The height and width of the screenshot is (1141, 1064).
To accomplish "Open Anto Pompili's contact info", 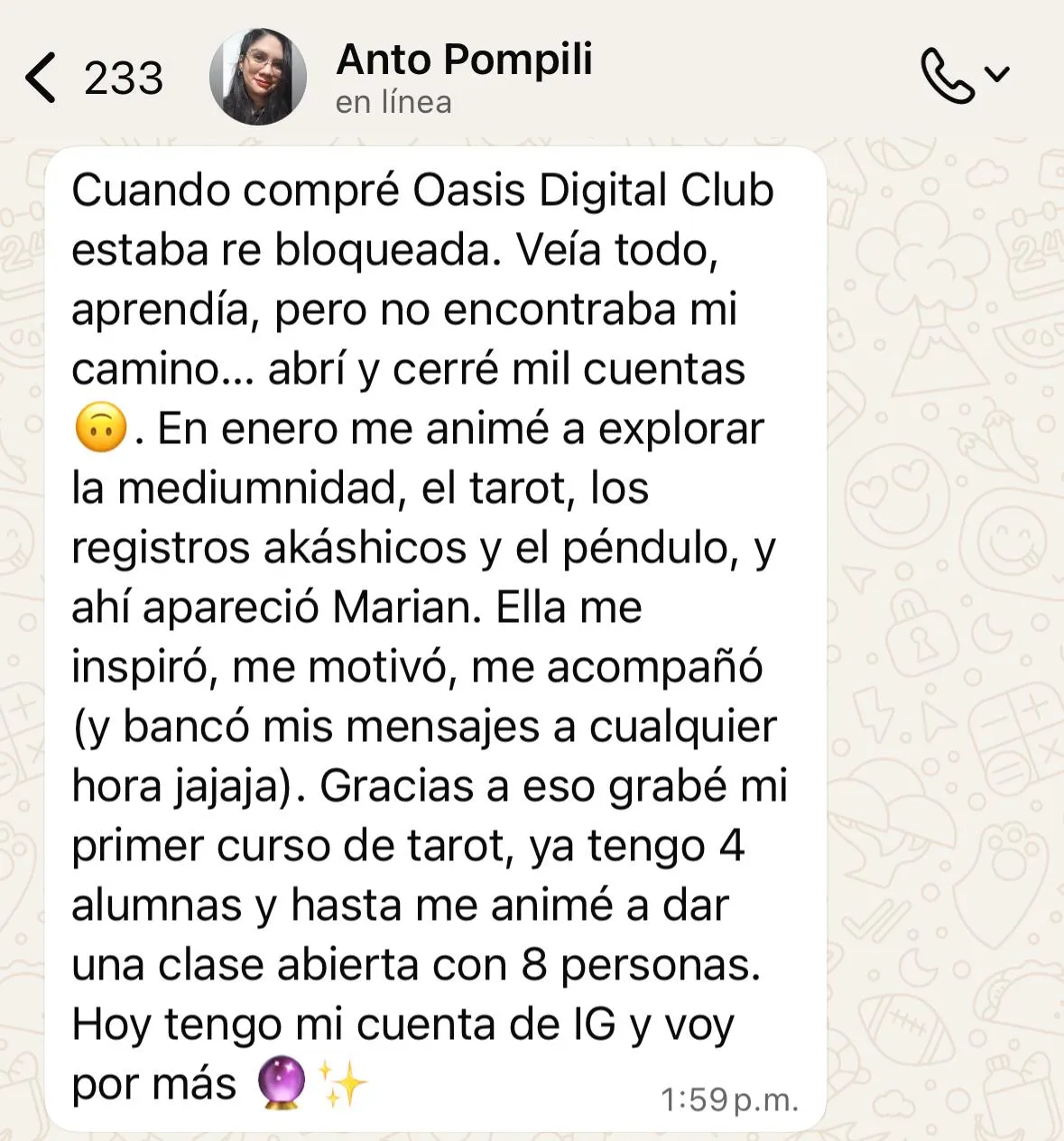I will [464, 60].
